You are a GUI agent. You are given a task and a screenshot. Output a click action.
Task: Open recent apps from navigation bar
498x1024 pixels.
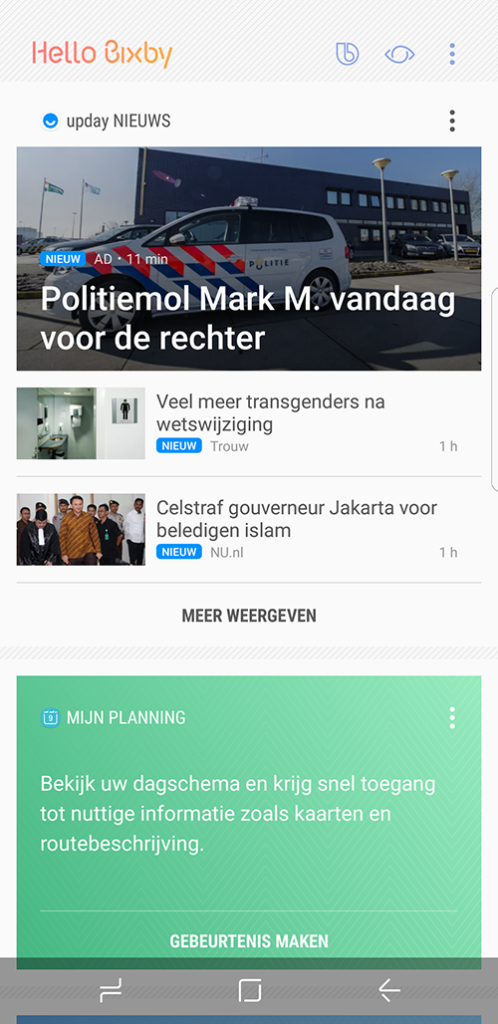pos(110,991)
